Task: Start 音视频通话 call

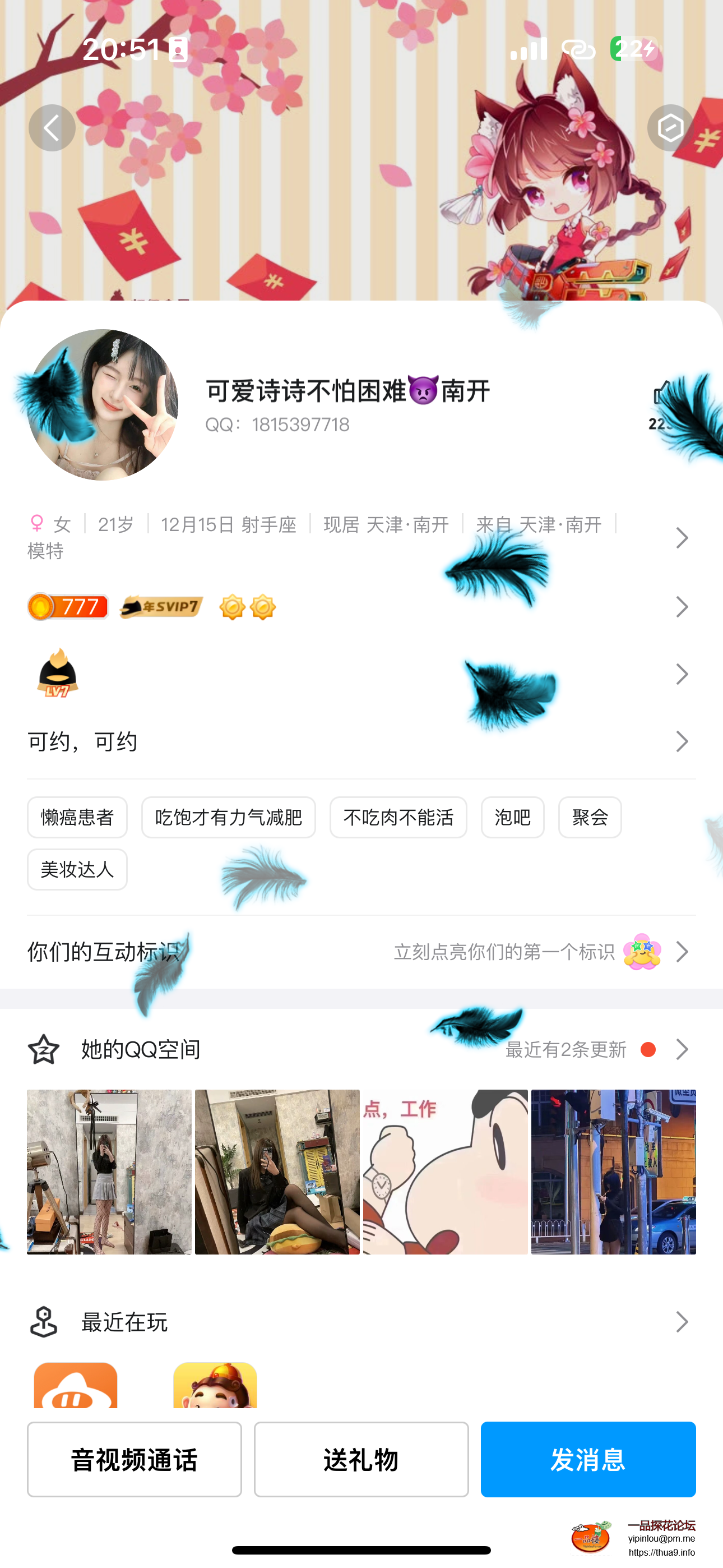Action: pyautogui.click(x=135, y=1459)
